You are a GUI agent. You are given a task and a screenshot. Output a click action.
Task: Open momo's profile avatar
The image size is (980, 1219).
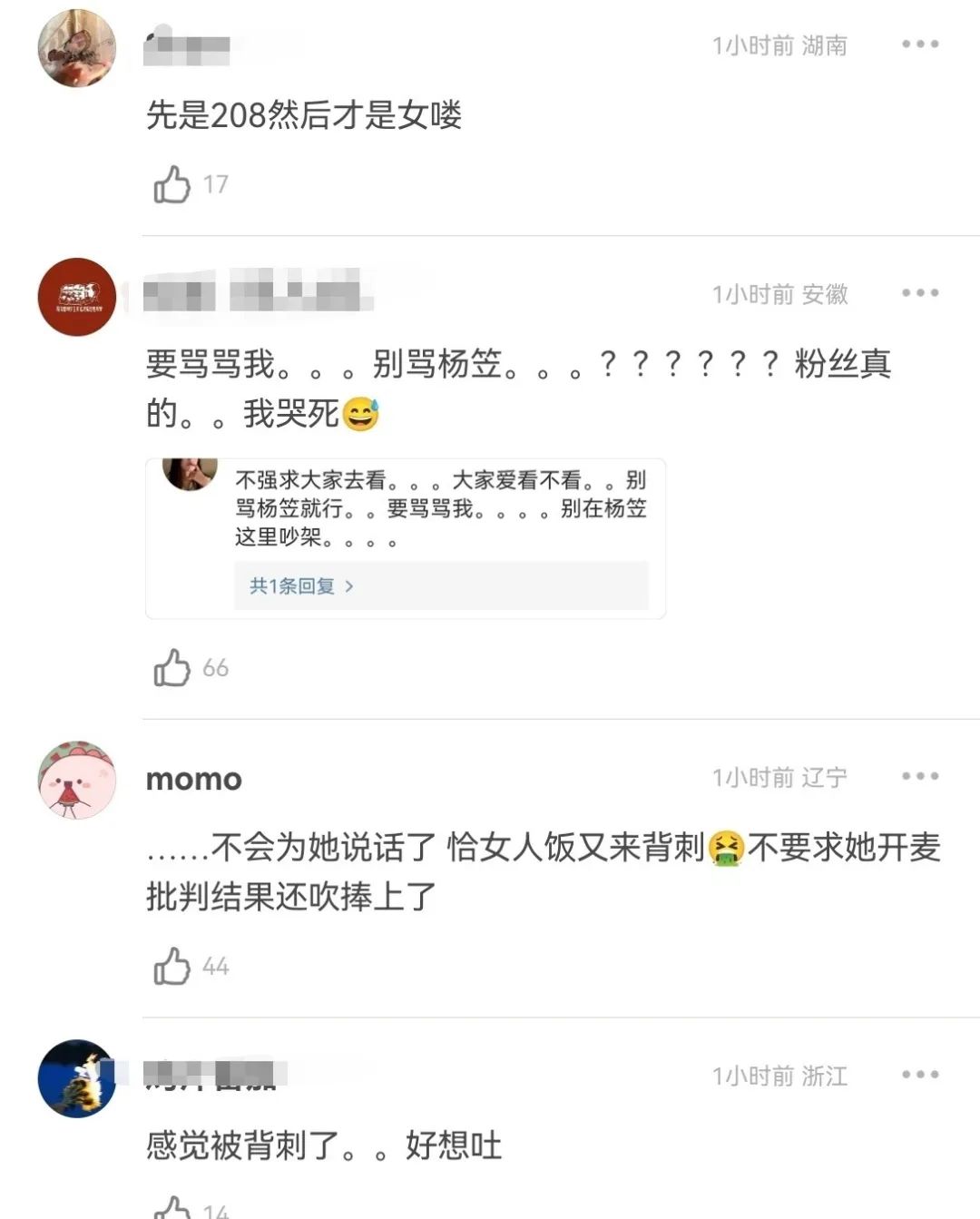coord(77,781)
